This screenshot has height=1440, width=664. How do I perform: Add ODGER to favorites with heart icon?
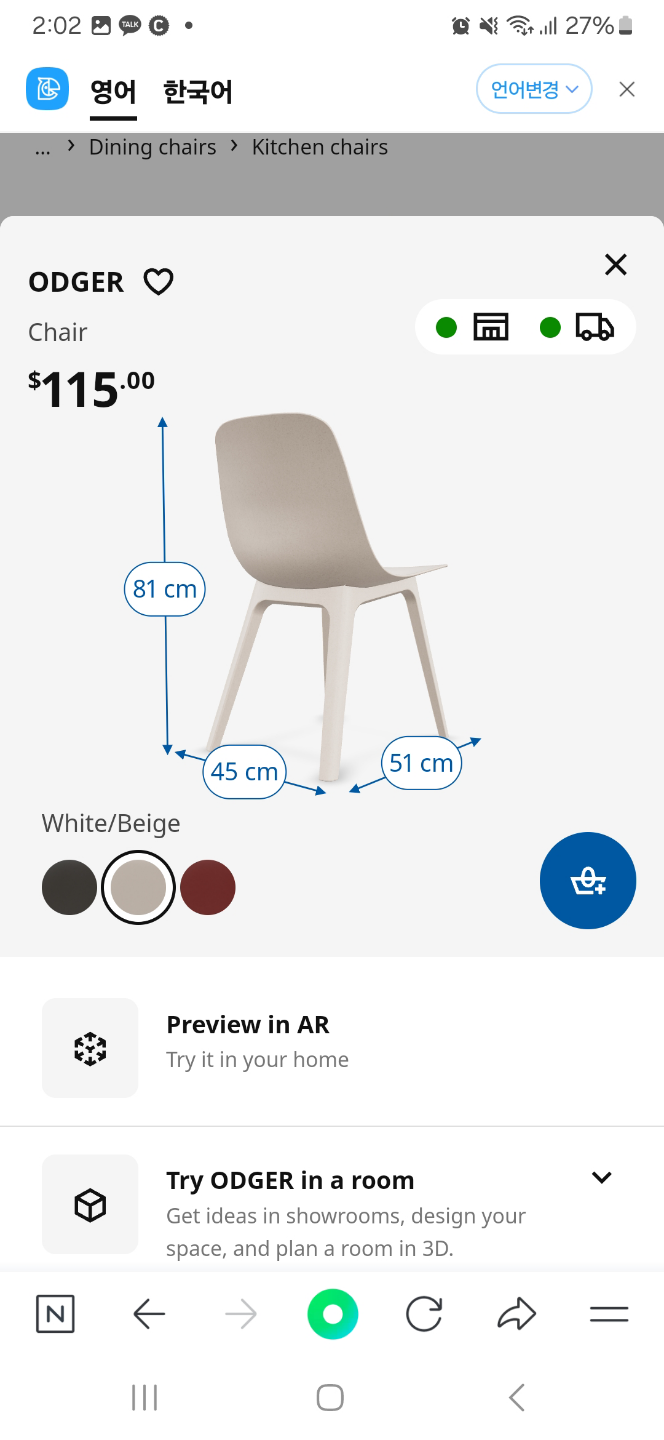[x=158, y=282]
